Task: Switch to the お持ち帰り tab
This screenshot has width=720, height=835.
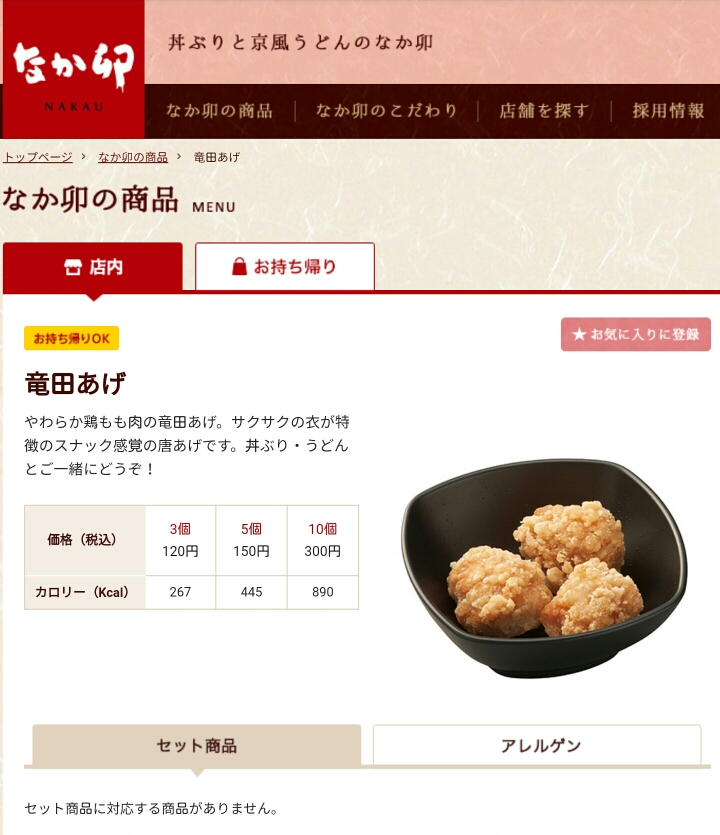Action: coord(285,267)
